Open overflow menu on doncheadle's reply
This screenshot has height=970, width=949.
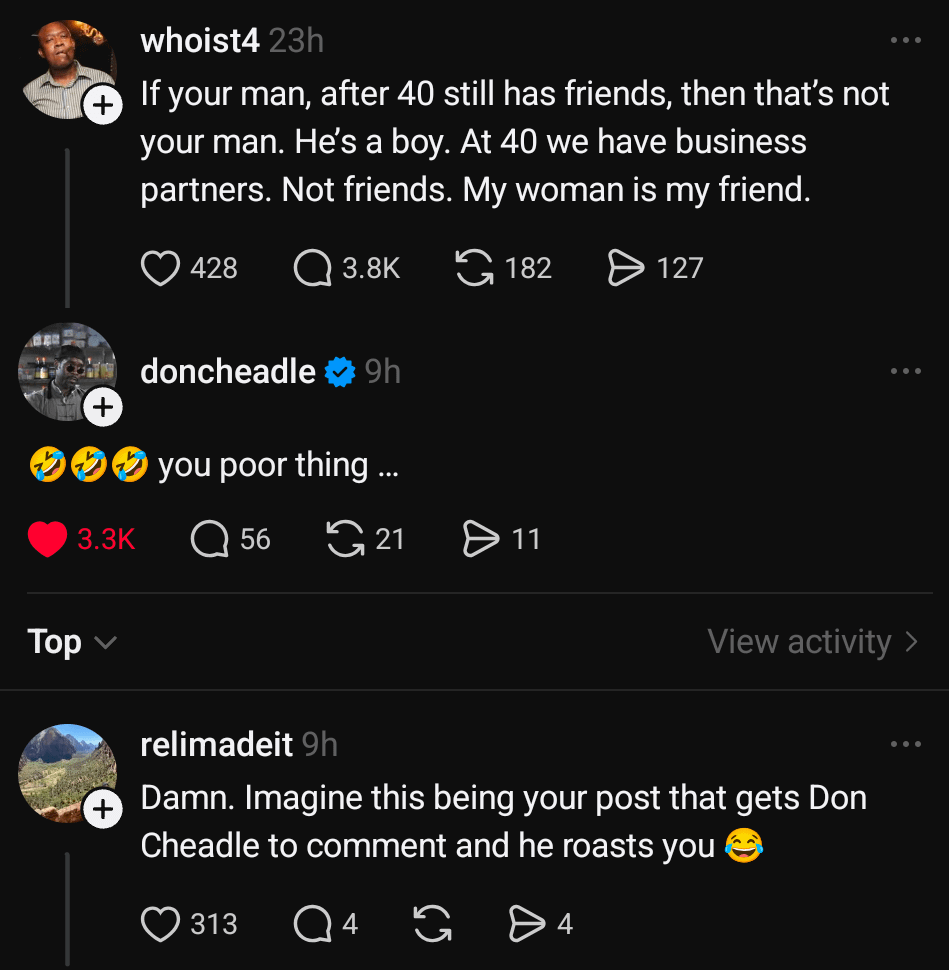[905, 371]
